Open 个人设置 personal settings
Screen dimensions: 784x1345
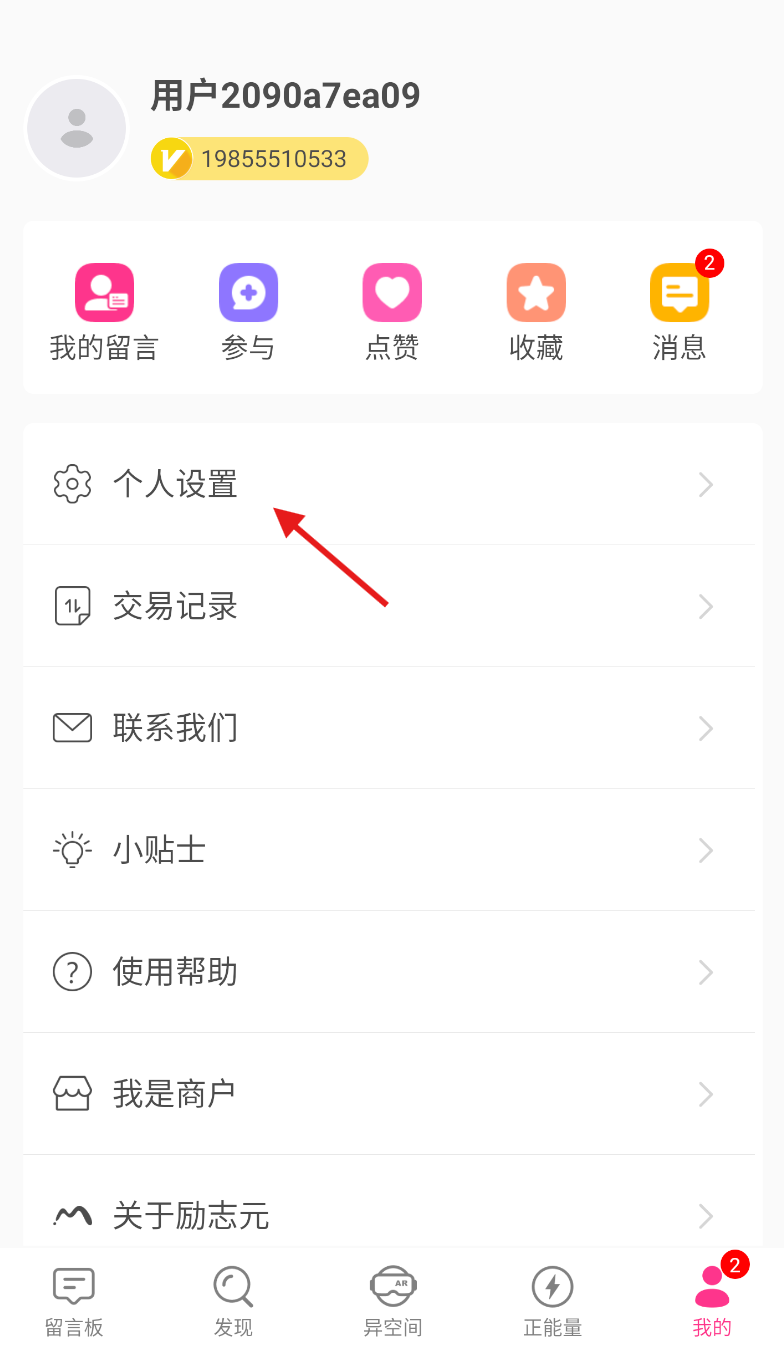pos(388,485)
